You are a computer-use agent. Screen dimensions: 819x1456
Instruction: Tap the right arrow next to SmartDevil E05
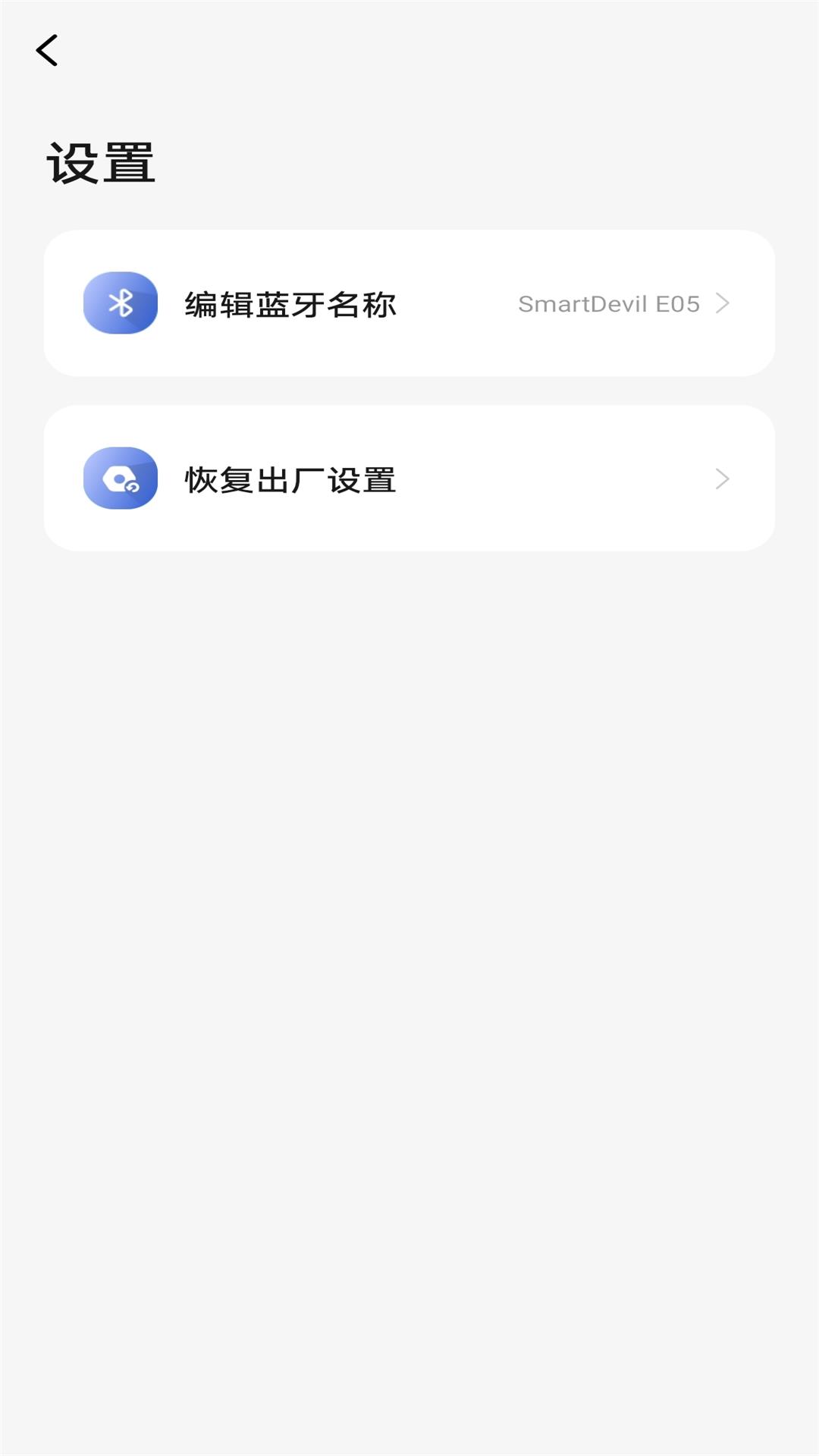click(x=723, y=304)
